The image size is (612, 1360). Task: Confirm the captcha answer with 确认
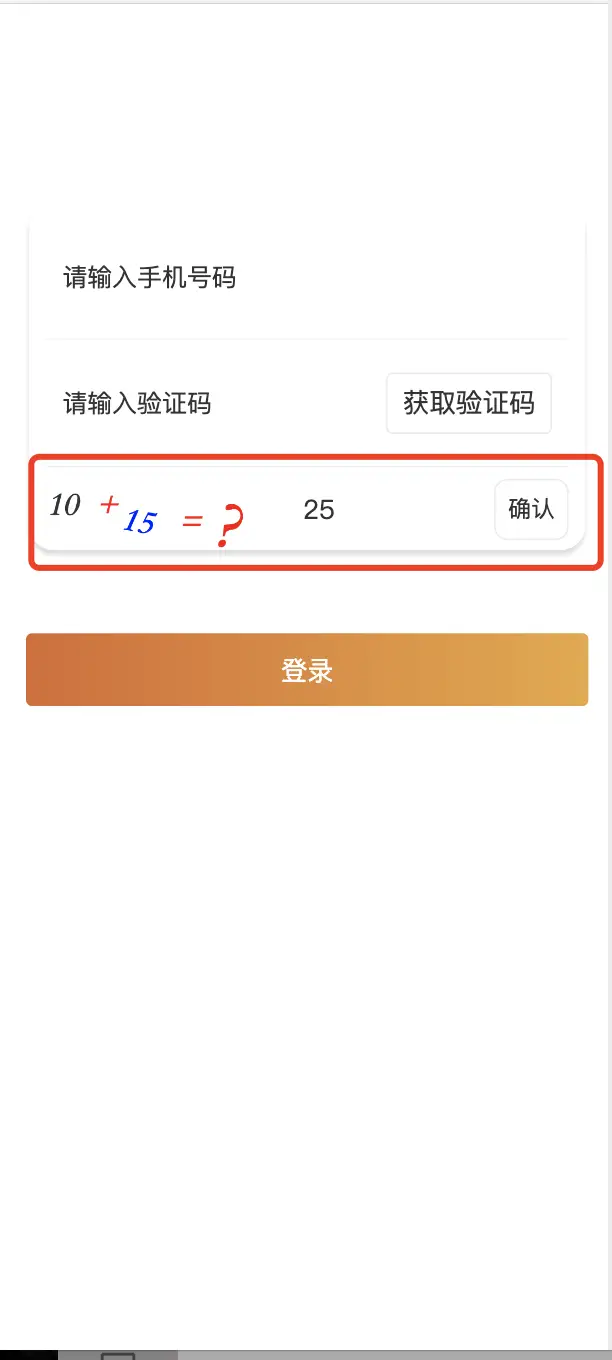point(531,510)
